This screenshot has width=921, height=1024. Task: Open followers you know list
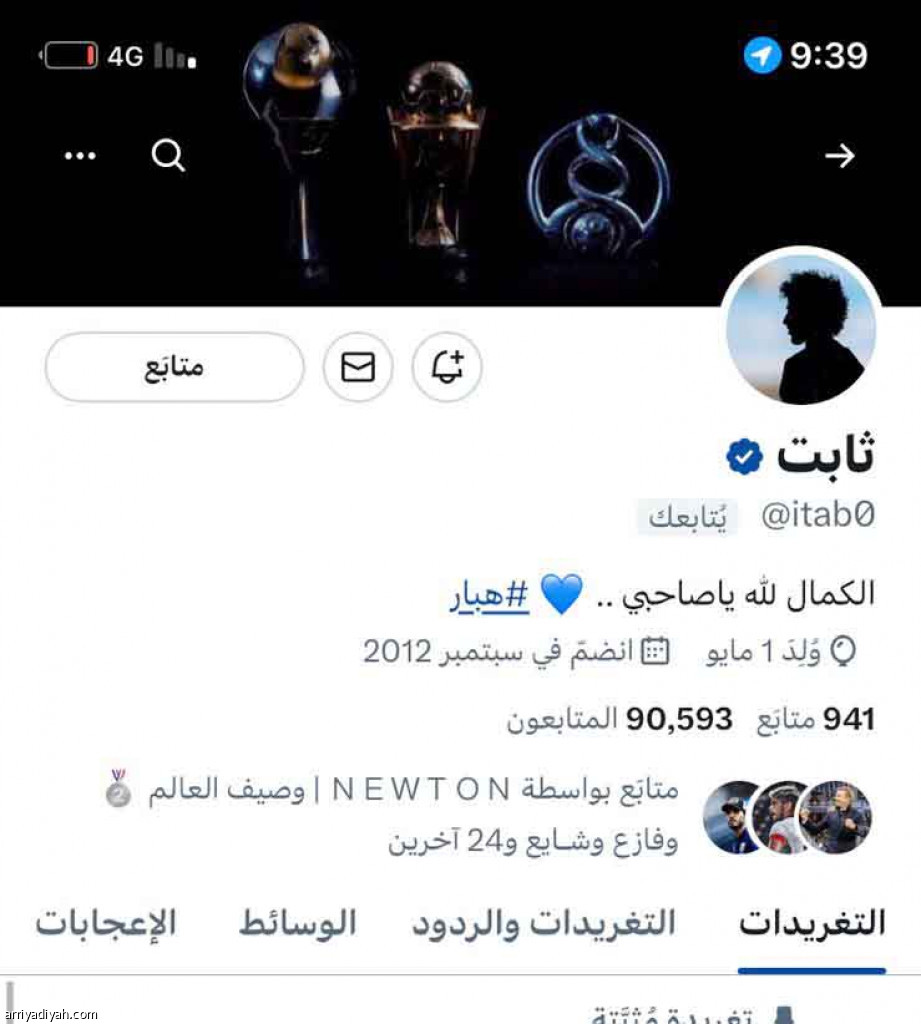(x=500, y=816)
